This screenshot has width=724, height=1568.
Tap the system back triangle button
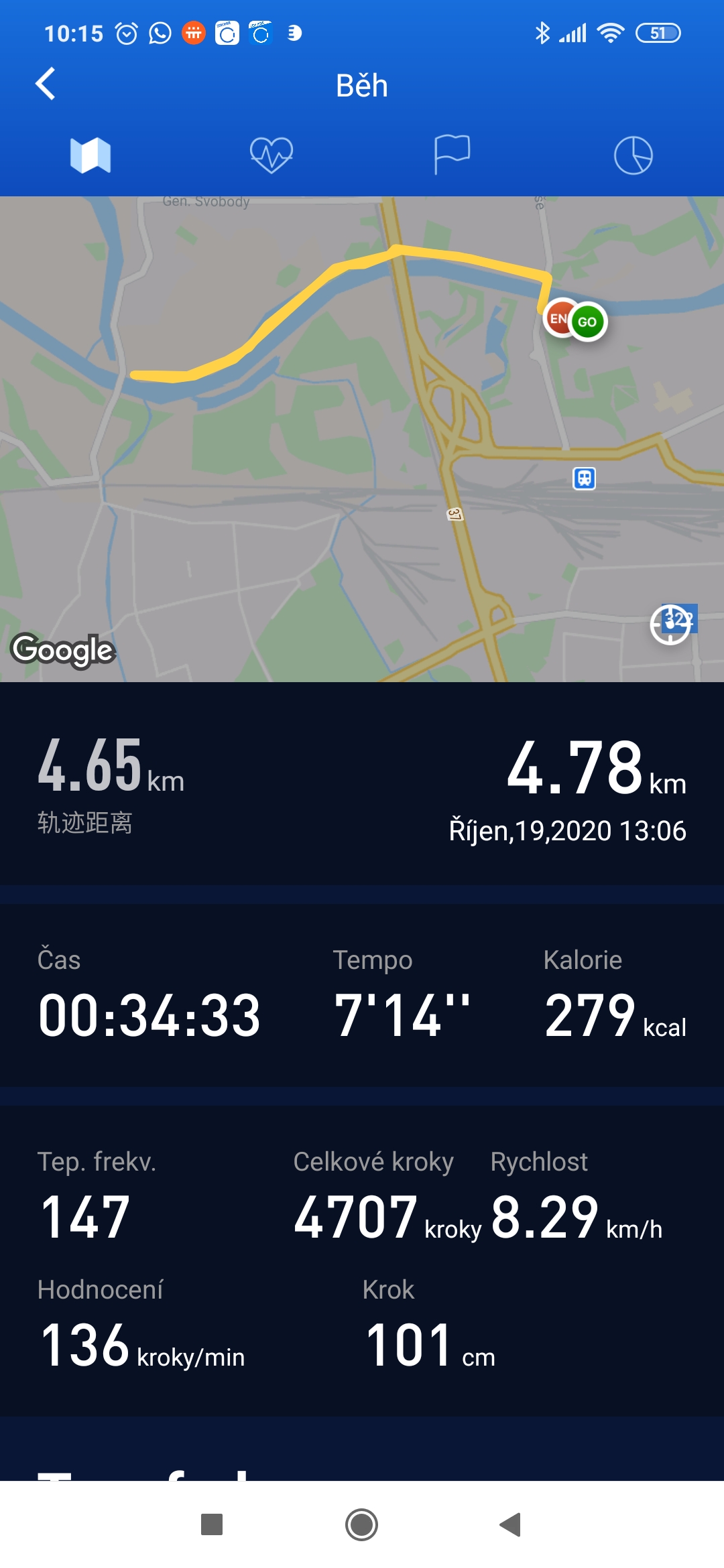(511, 1525)
